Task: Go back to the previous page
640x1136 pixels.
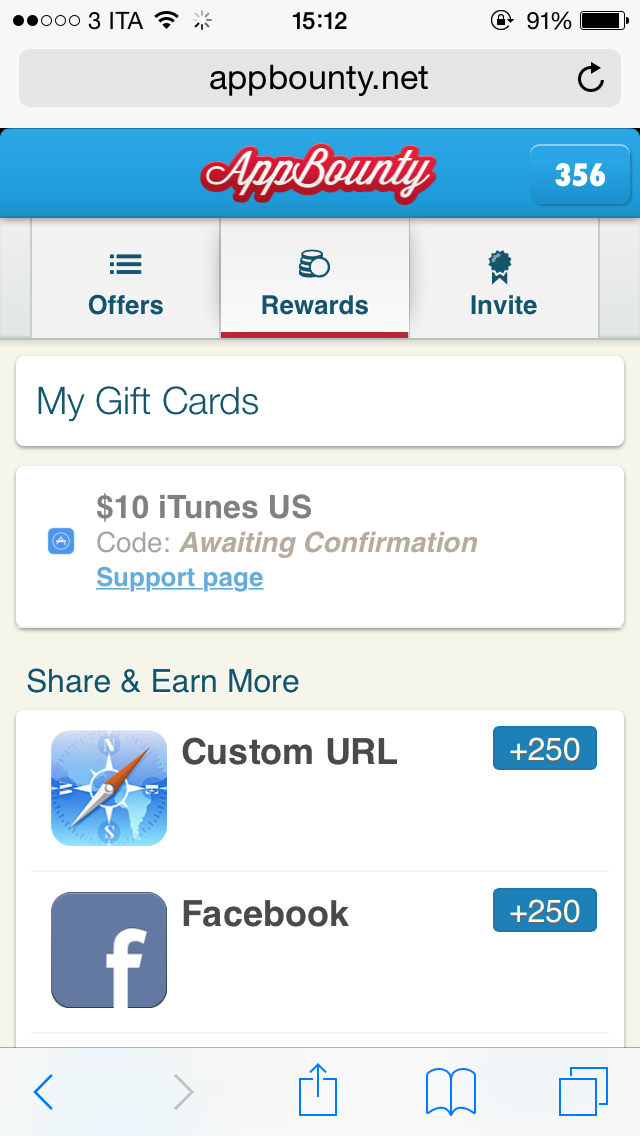Action: [x=43, y=1092]
